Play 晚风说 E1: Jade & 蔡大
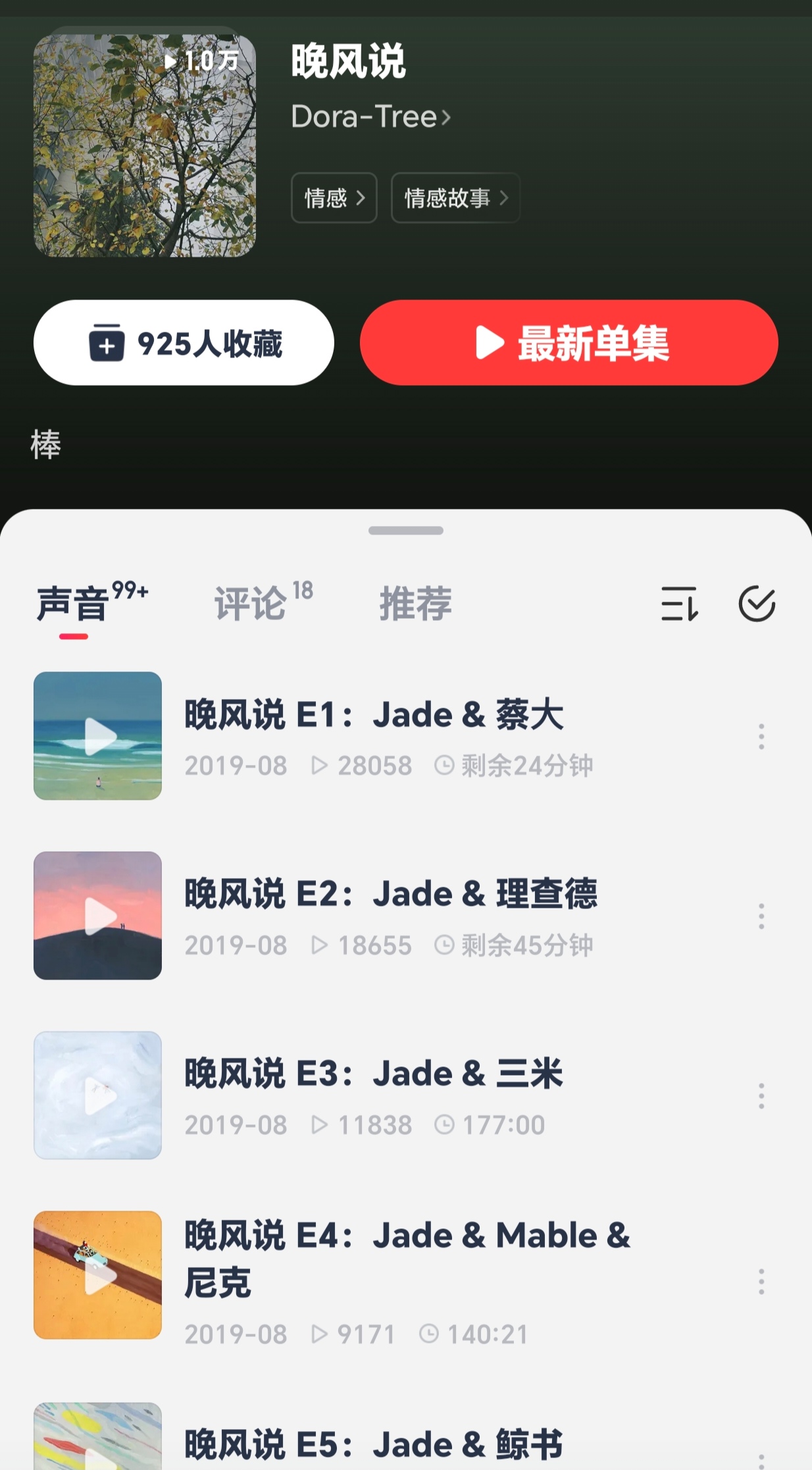The image size is (812, 1470). click(98, 736)
